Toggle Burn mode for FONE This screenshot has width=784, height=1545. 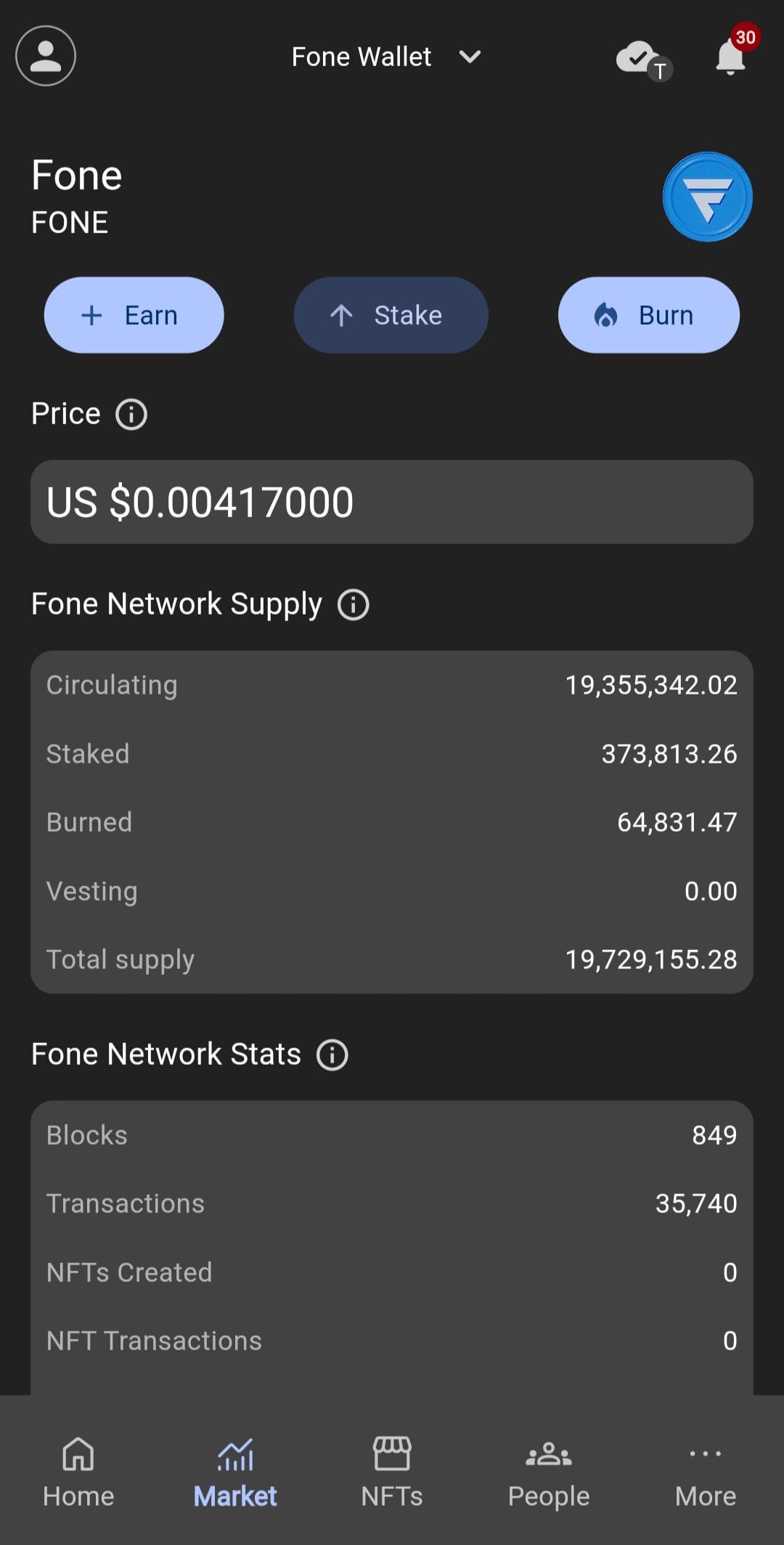pyautogui.click(x=648, y=315)
